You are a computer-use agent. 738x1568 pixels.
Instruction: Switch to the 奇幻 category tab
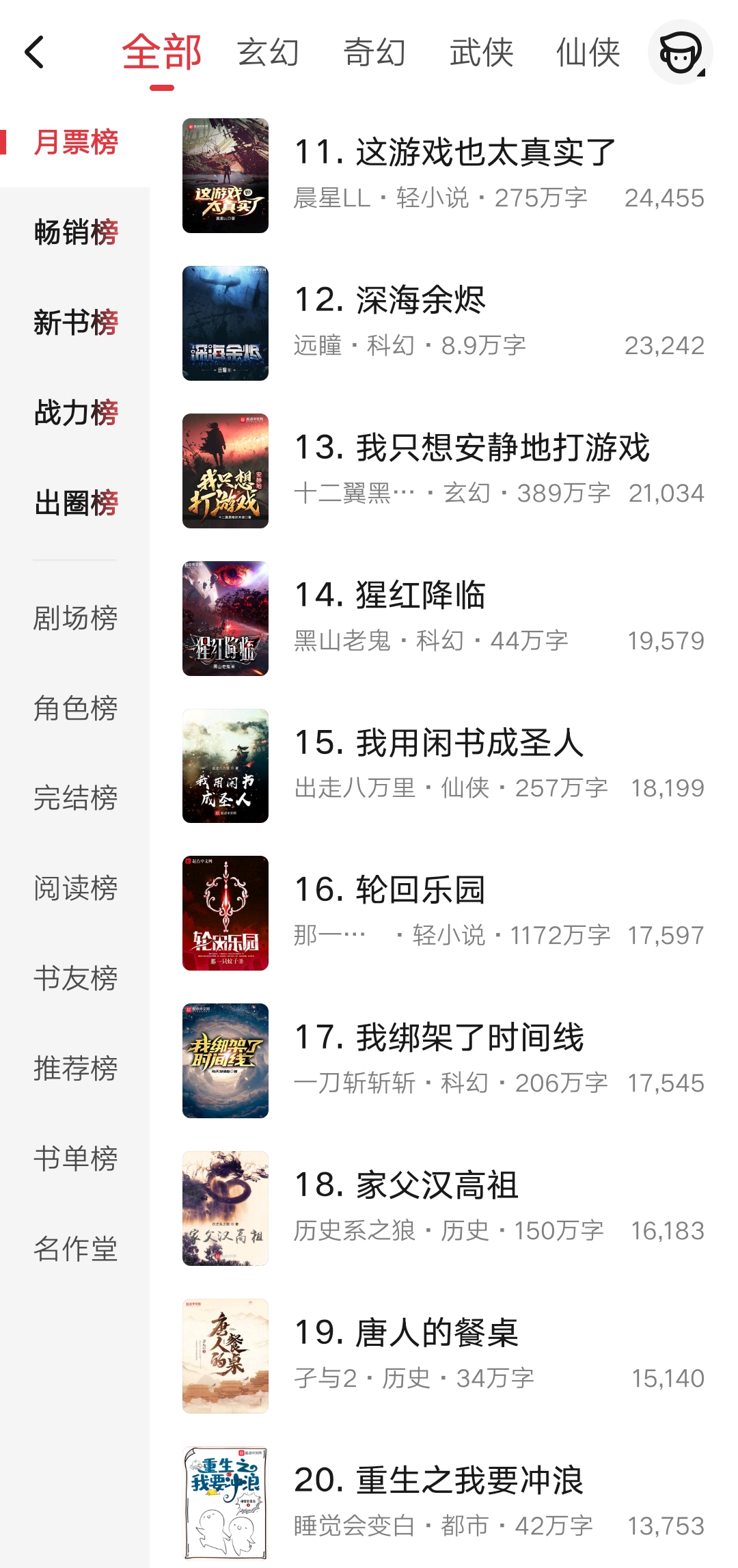pyautogui.click(x=374, y=53)
